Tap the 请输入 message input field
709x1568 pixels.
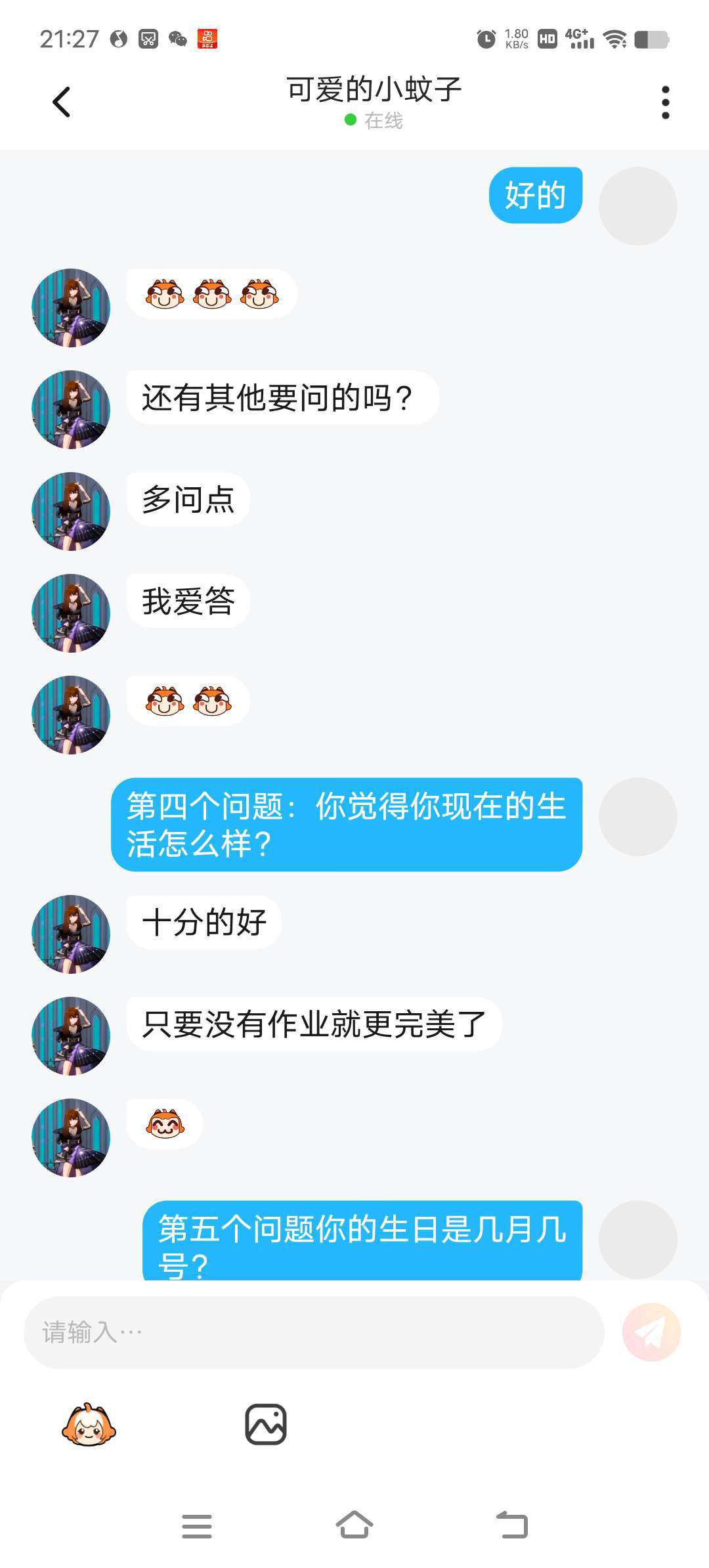coord(314,1332)
